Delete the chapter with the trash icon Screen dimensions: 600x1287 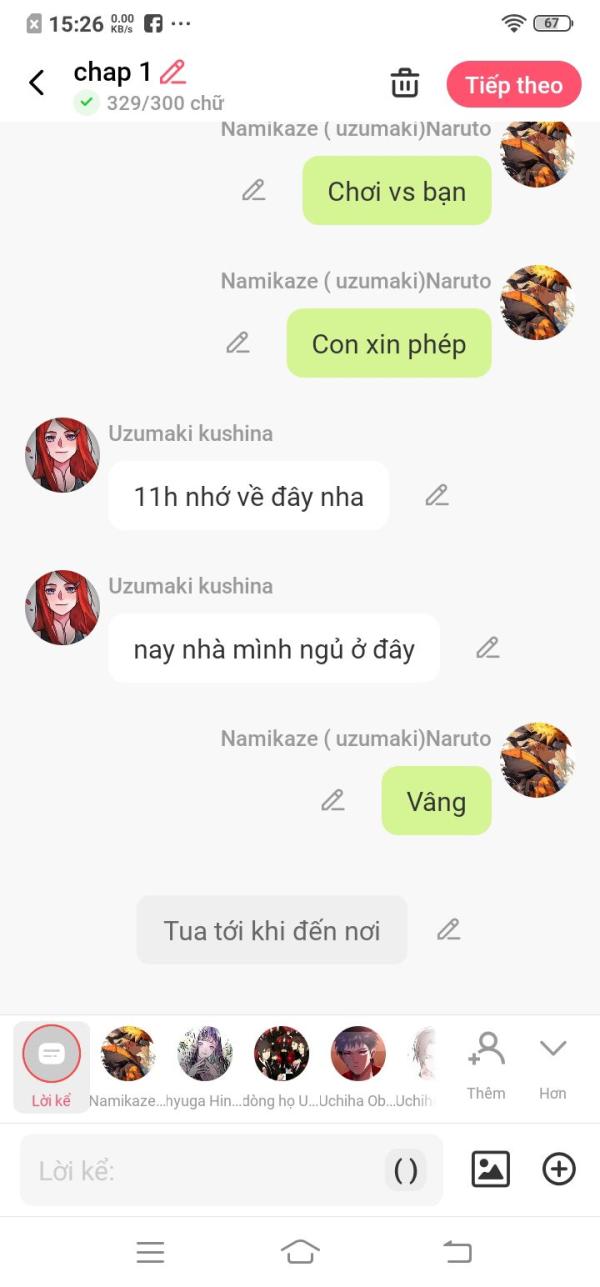(405, 84)
